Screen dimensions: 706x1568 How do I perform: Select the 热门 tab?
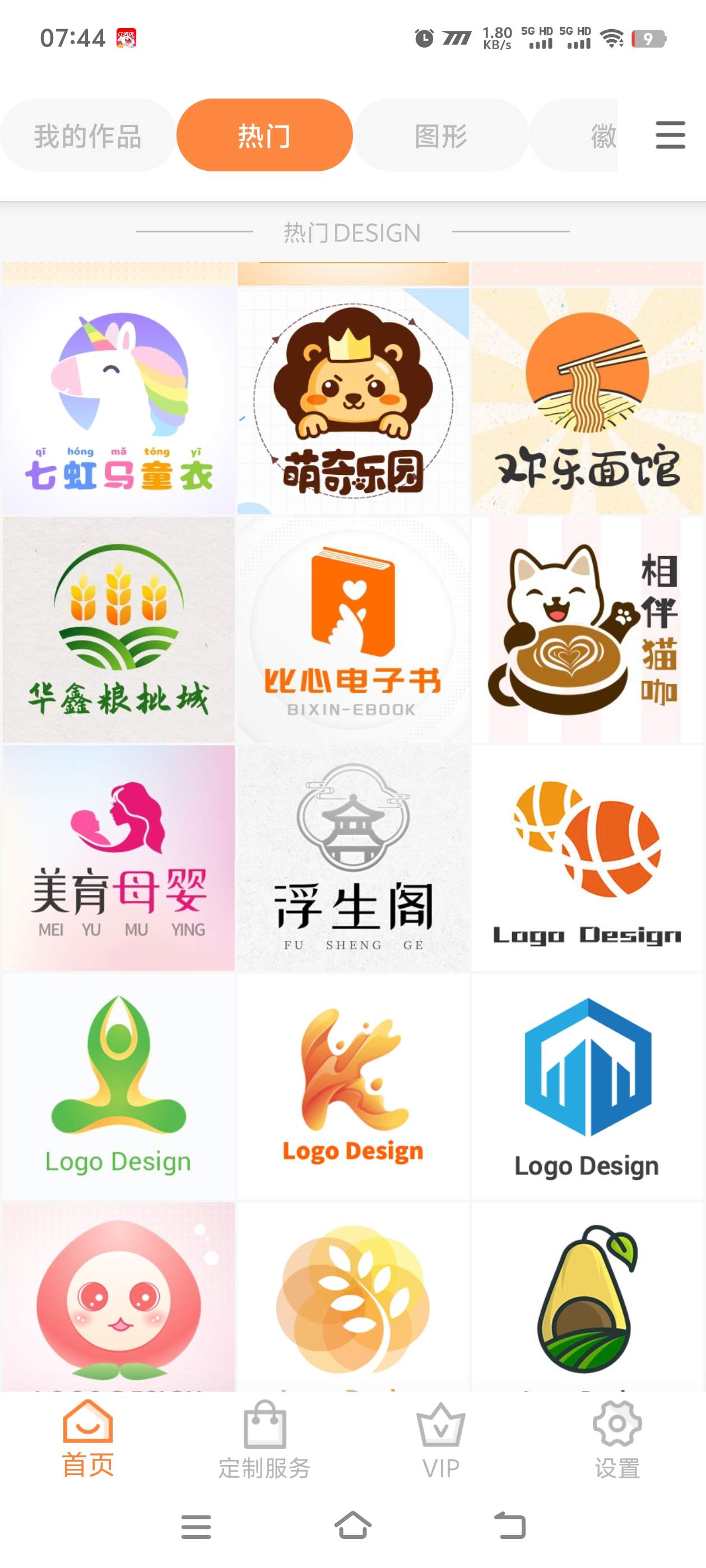point(264,135)
